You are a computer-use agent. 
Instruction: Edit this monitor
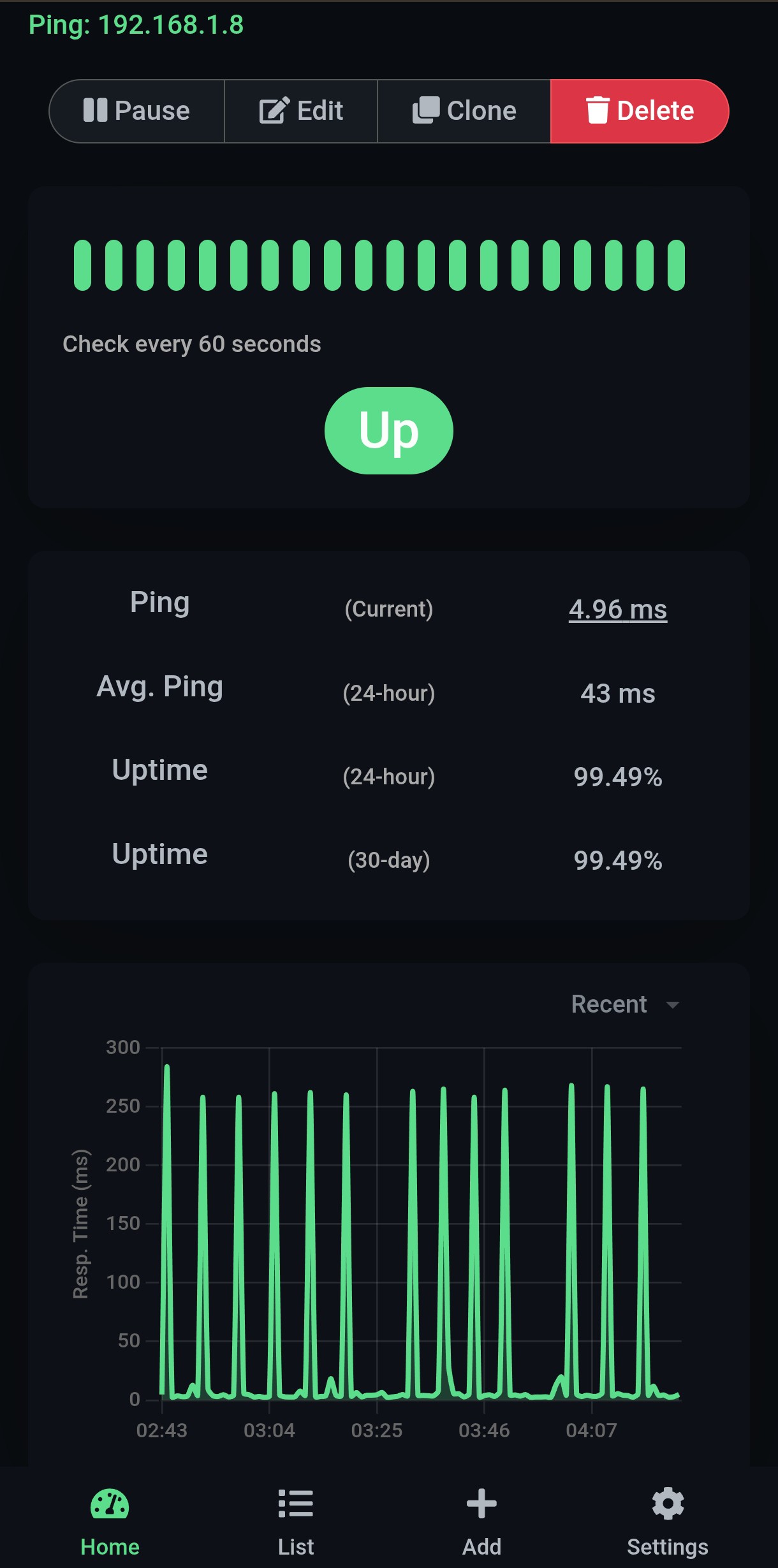[x=301, y=111]
